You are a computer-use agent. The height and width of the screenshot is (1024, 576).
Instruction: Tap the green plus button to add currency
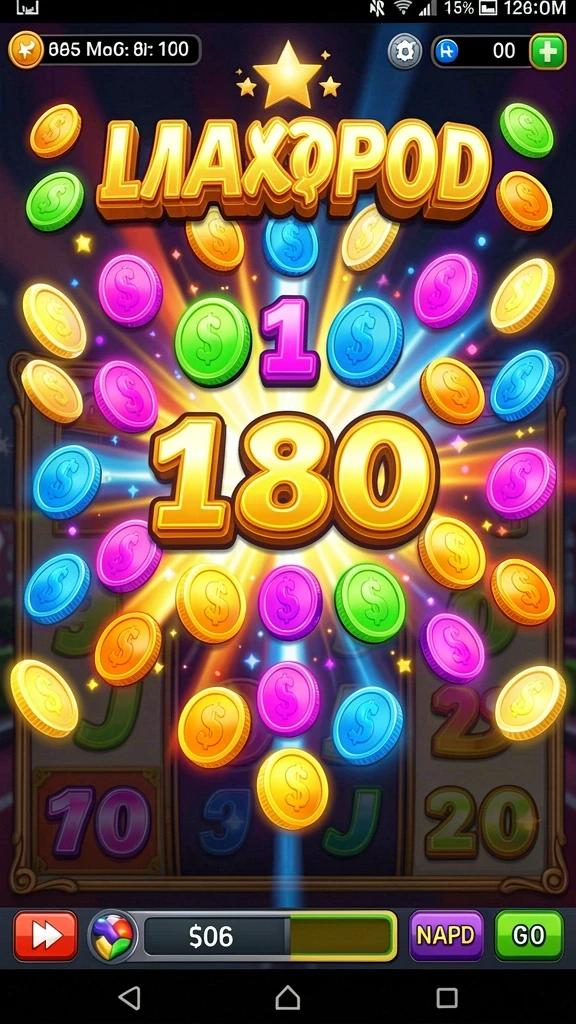tap(547, 51)
